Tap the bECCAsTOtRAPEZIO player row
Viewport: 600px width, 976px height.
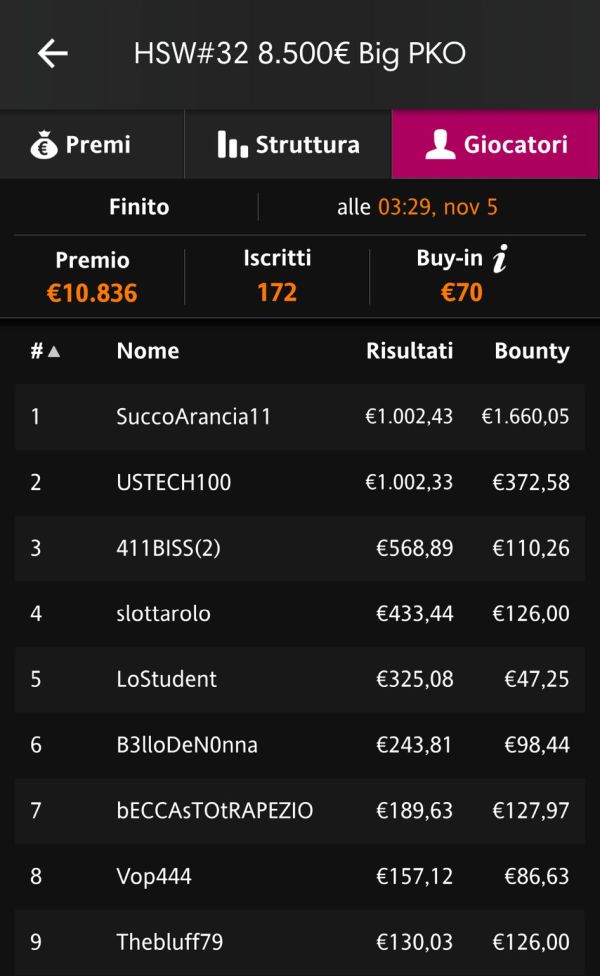[x=299, y=811]
